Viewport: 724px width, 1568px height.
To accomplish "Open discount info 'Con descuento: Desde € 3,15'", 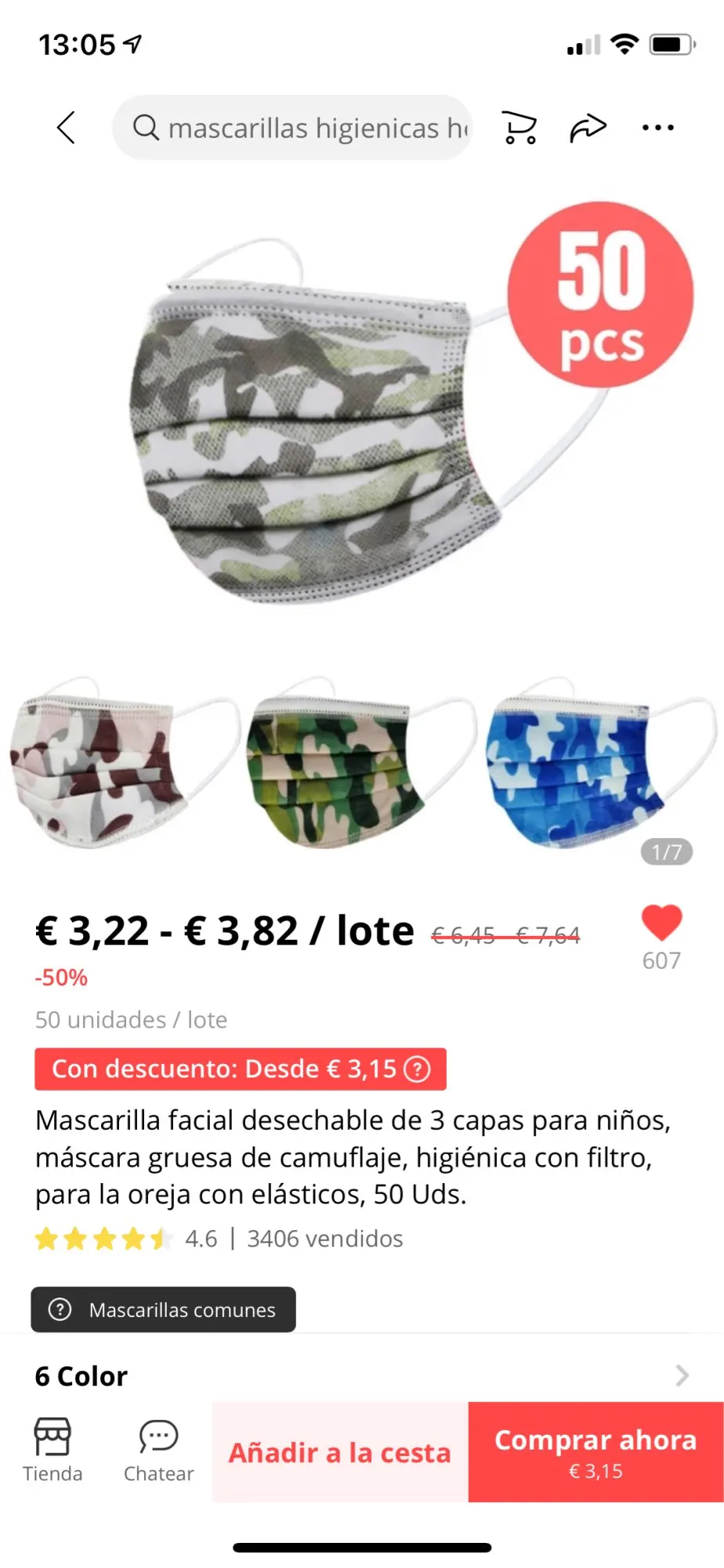I will 240,1069.
